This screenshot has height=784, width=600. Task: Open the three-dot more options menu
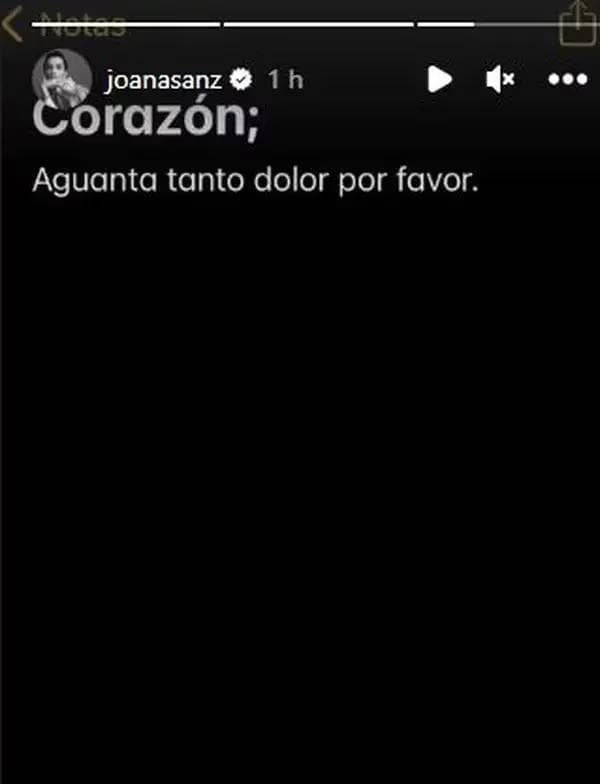pyautogui.click(x=567, y=79)
